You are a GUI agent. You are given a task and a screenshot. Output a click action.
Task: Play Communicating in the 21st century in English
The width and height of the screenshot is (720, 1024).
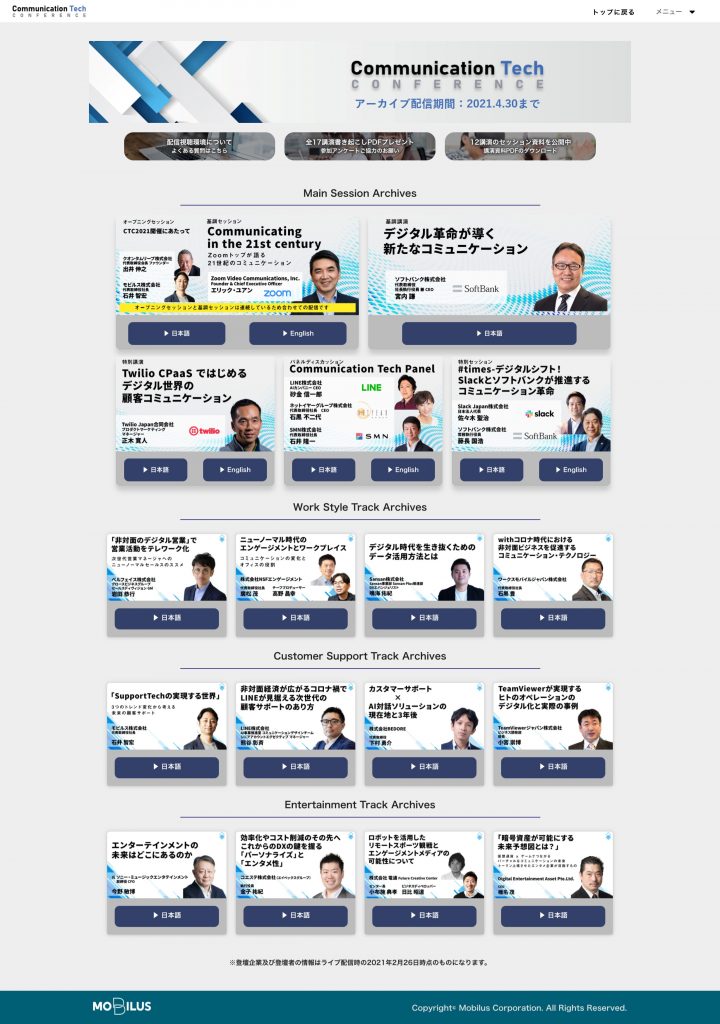pyautogui.click(x=297, y=333)
